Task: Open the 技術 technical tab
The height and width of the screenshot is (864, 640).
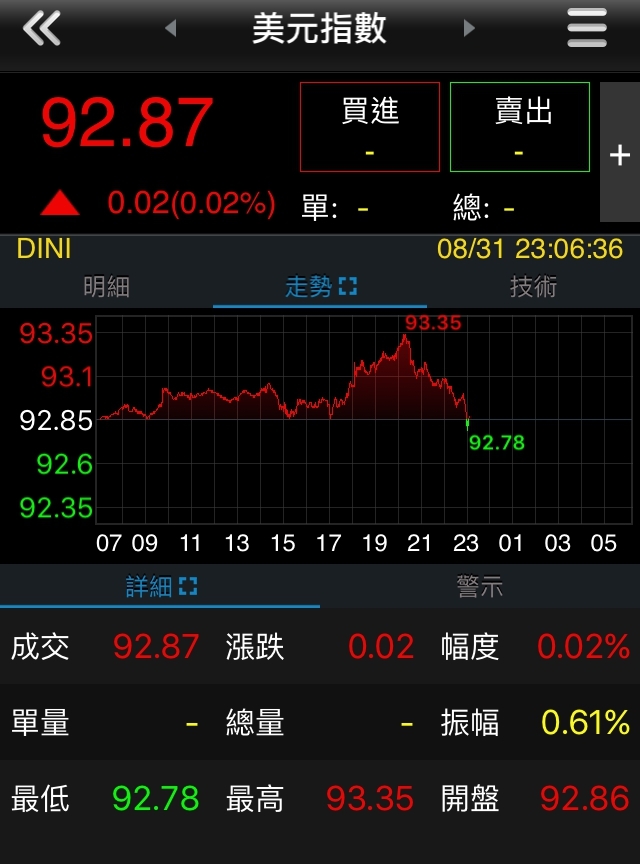Action: click(x=533, y=287)
